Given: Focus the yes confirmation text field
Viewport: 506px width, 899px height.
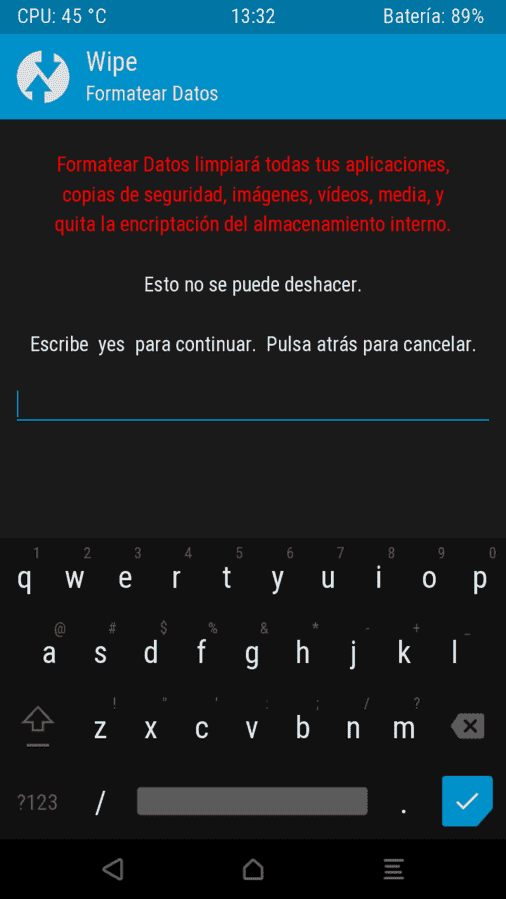Looking at the screenshot, I should pos(253,405).
